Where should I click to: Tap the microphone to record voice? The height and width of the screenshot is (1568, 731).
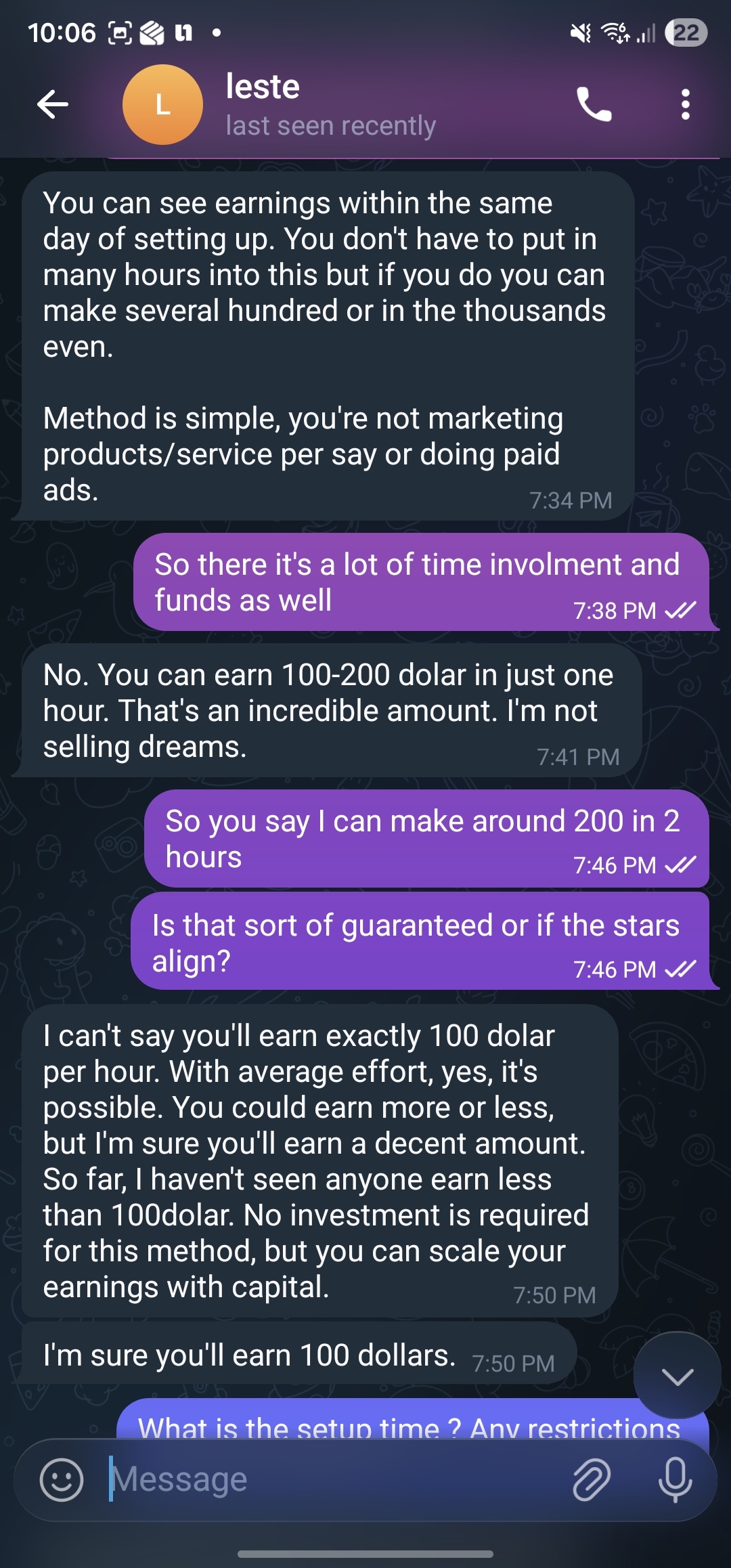tap(675, 1479)
